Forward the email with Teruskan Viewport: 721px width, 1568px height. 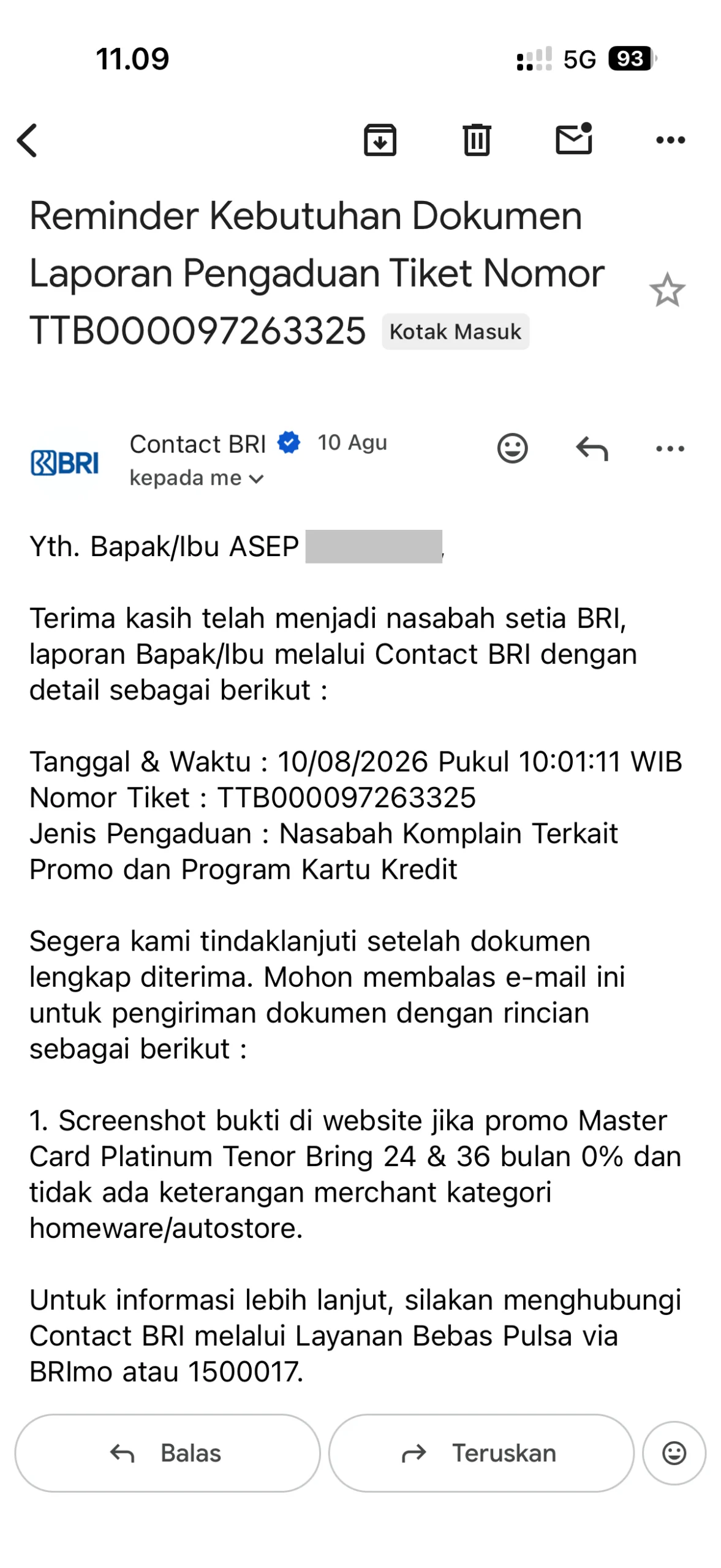point(481,1453)
